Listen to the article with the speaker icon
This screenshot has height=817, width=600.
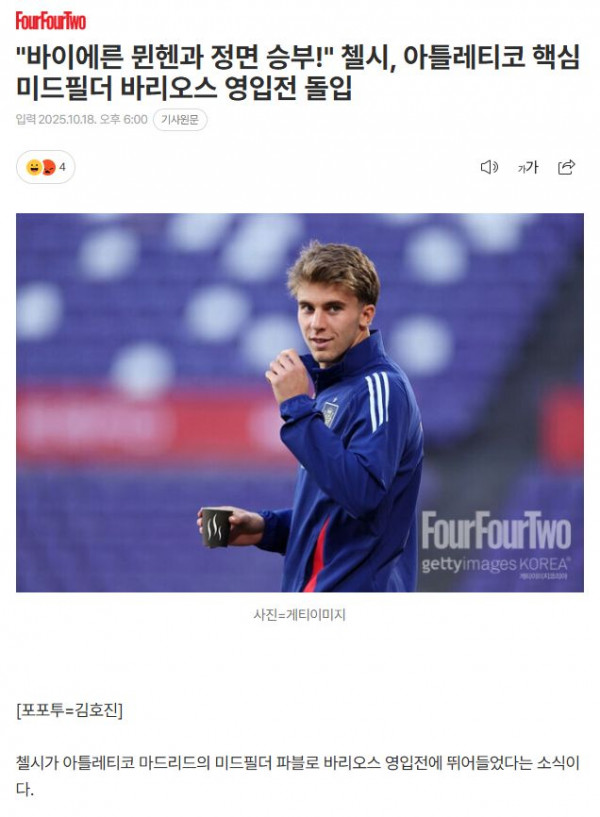[x=489, y=167]
